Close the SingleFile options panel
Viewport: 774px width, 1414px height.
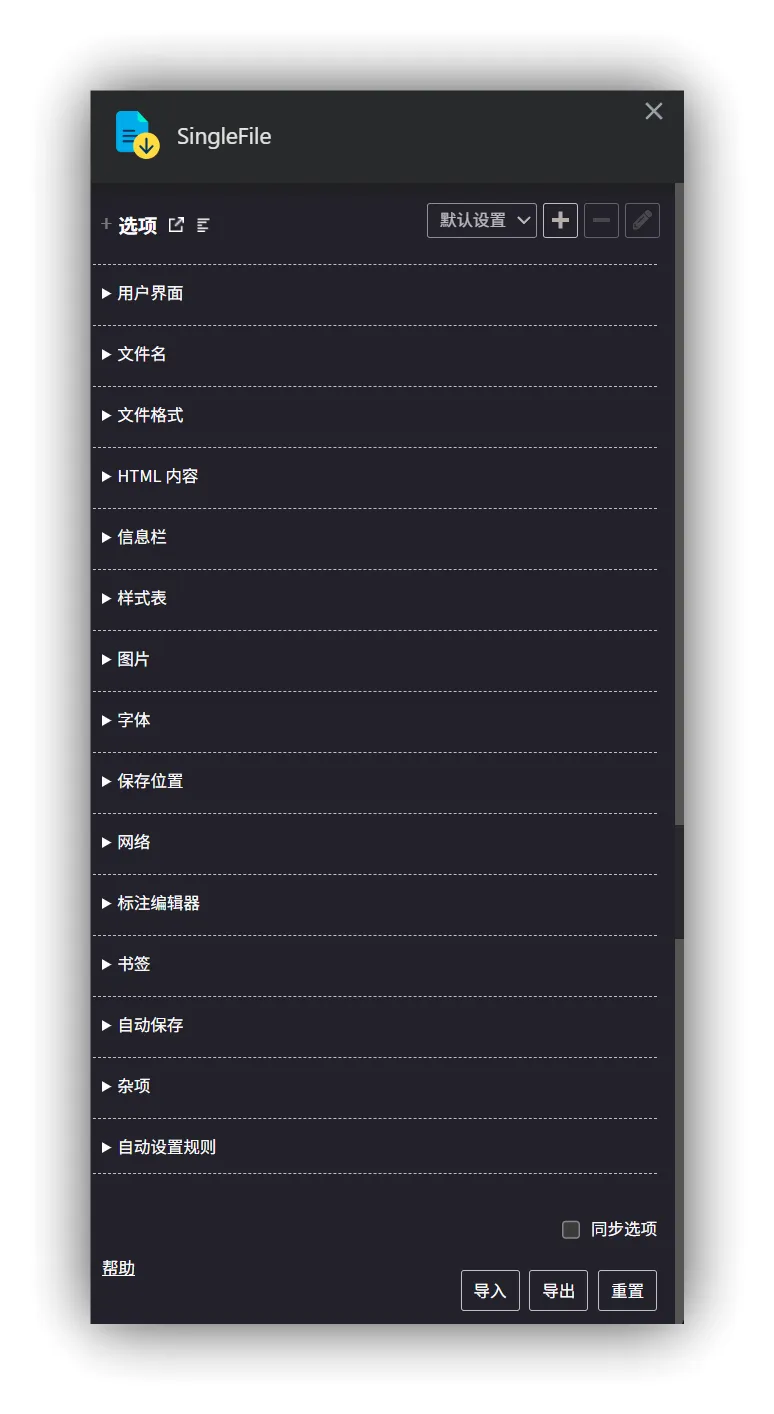tap(654, 111)
